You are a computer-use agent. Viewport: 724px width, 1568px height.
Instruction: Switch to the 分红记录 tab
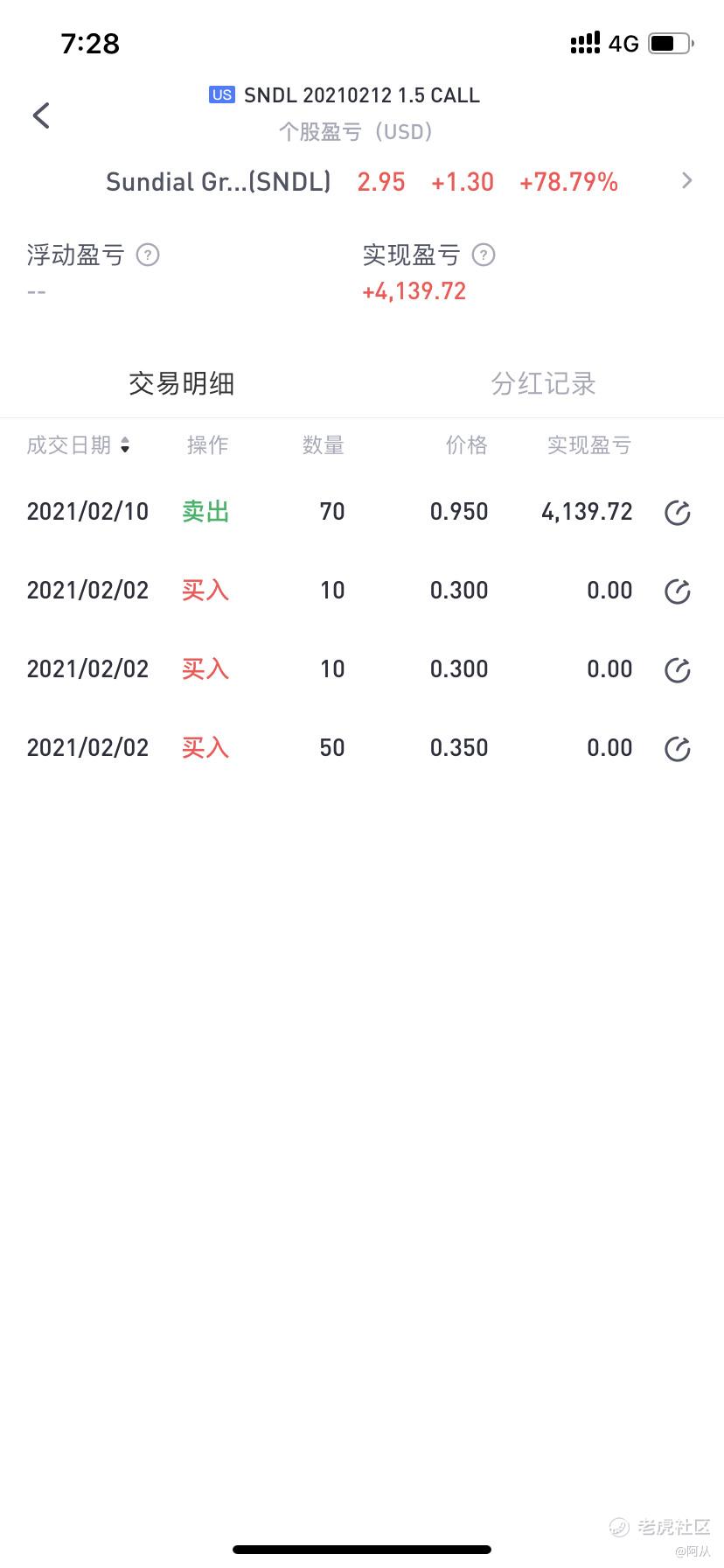[x=543, y=383]
